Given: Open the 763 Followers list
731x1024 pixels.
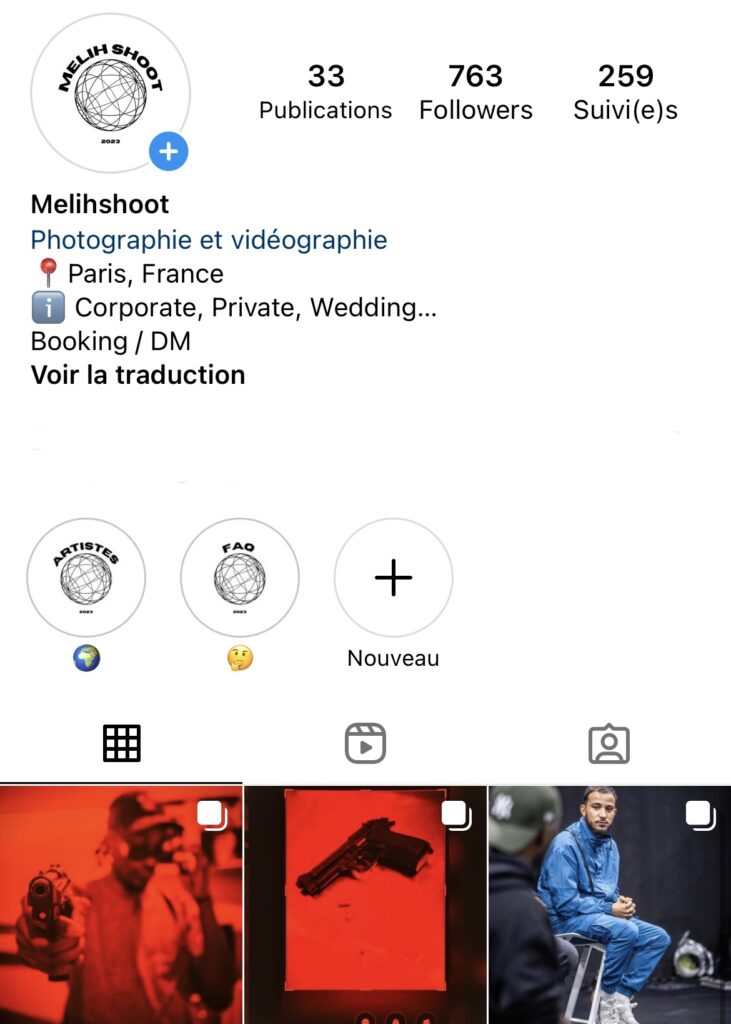Looking at the screenshot, I should click(x=475, y=92).
